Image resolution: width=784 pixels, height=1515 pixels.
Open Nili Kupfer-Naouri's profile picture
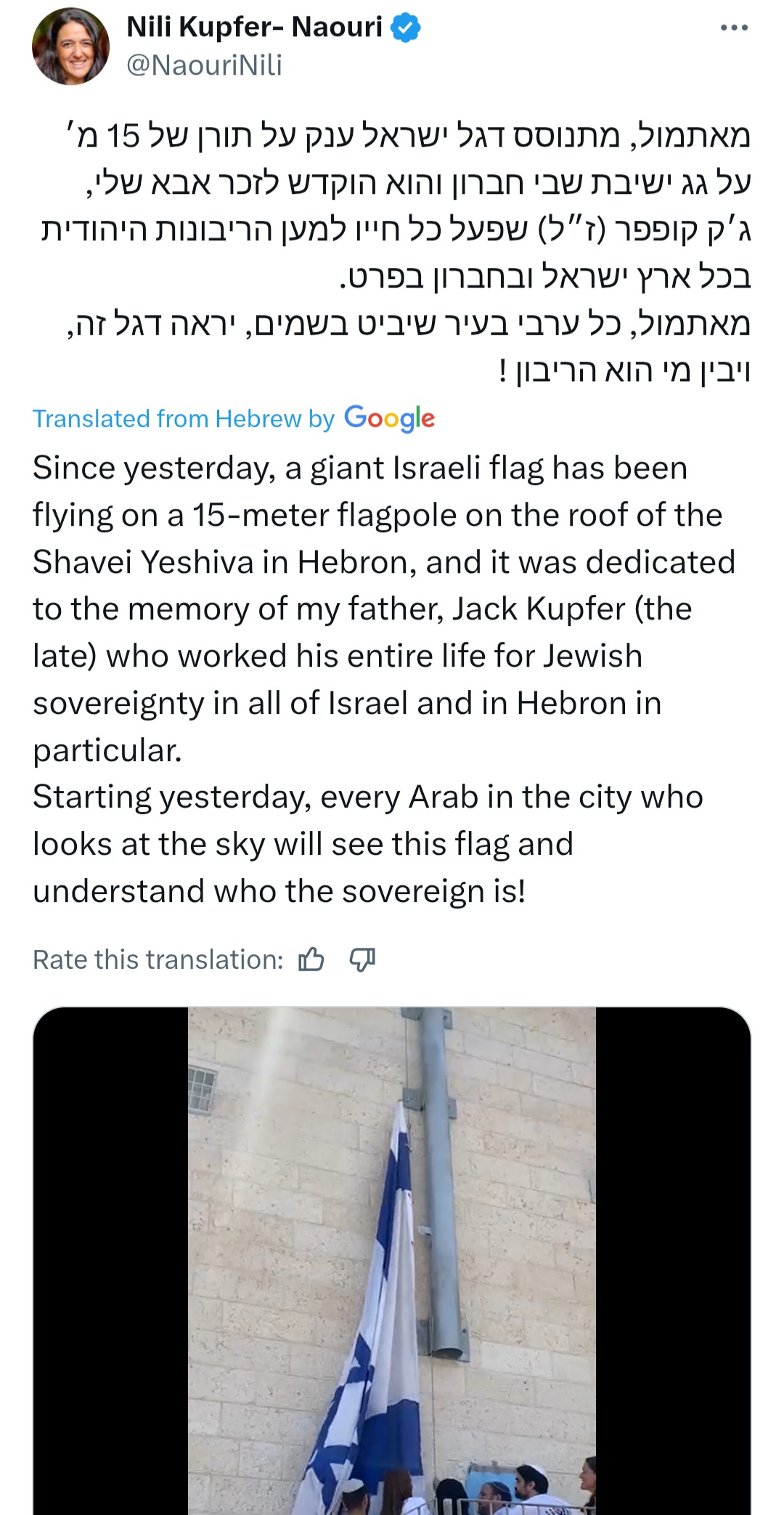click(x=70, y=46)
